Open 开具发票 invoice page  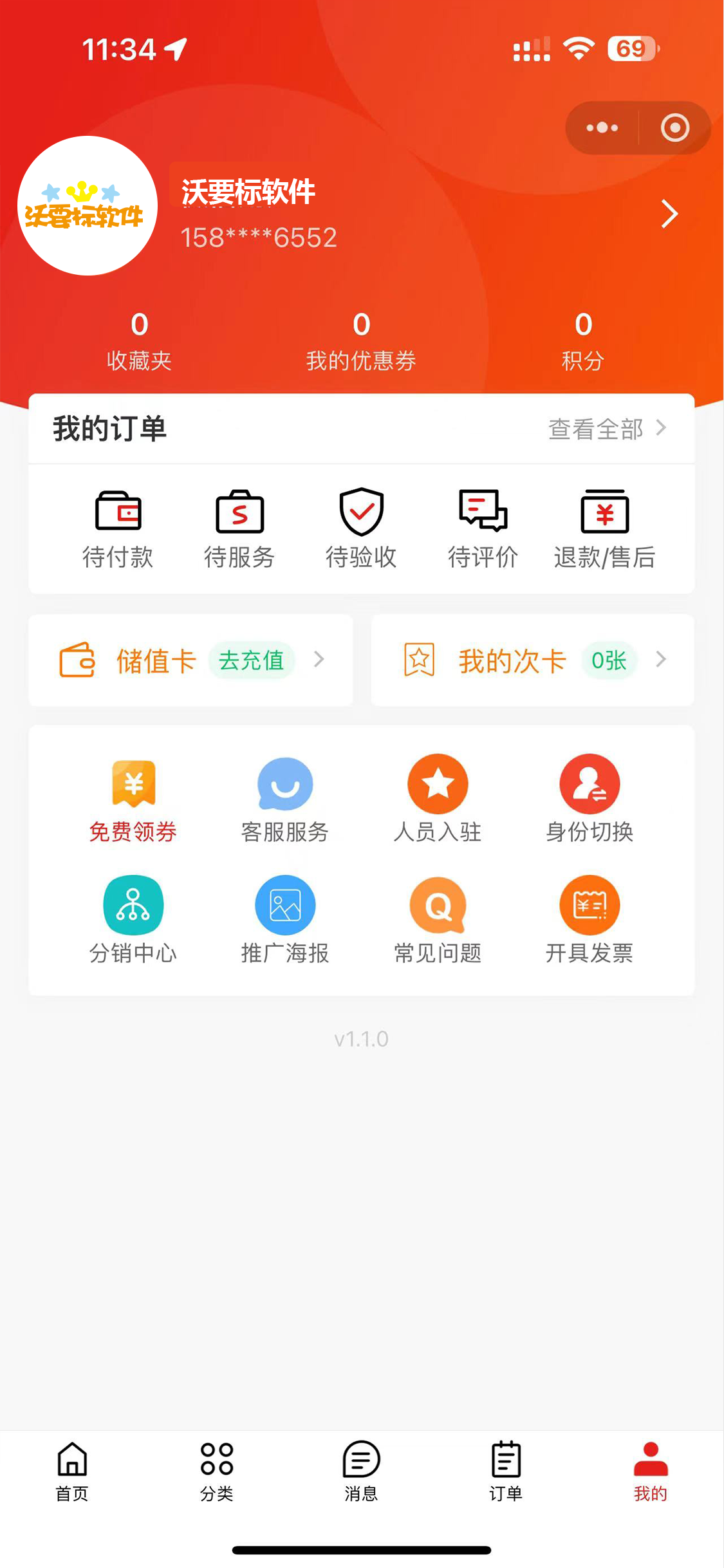tap(589, 920)
